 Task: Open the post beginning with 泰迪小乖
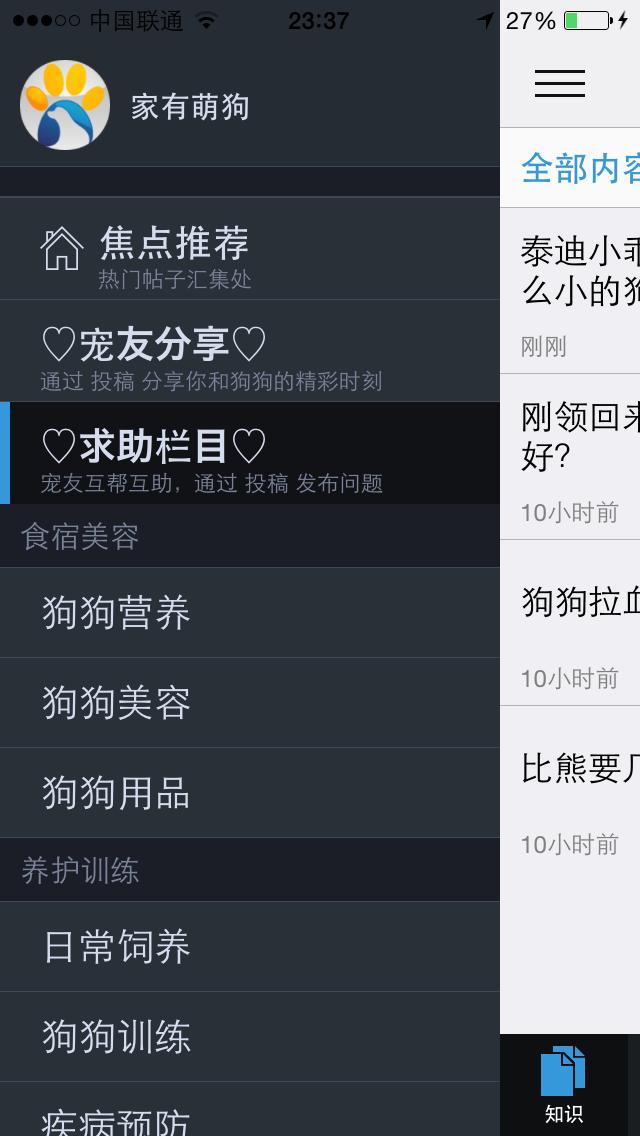580,290
